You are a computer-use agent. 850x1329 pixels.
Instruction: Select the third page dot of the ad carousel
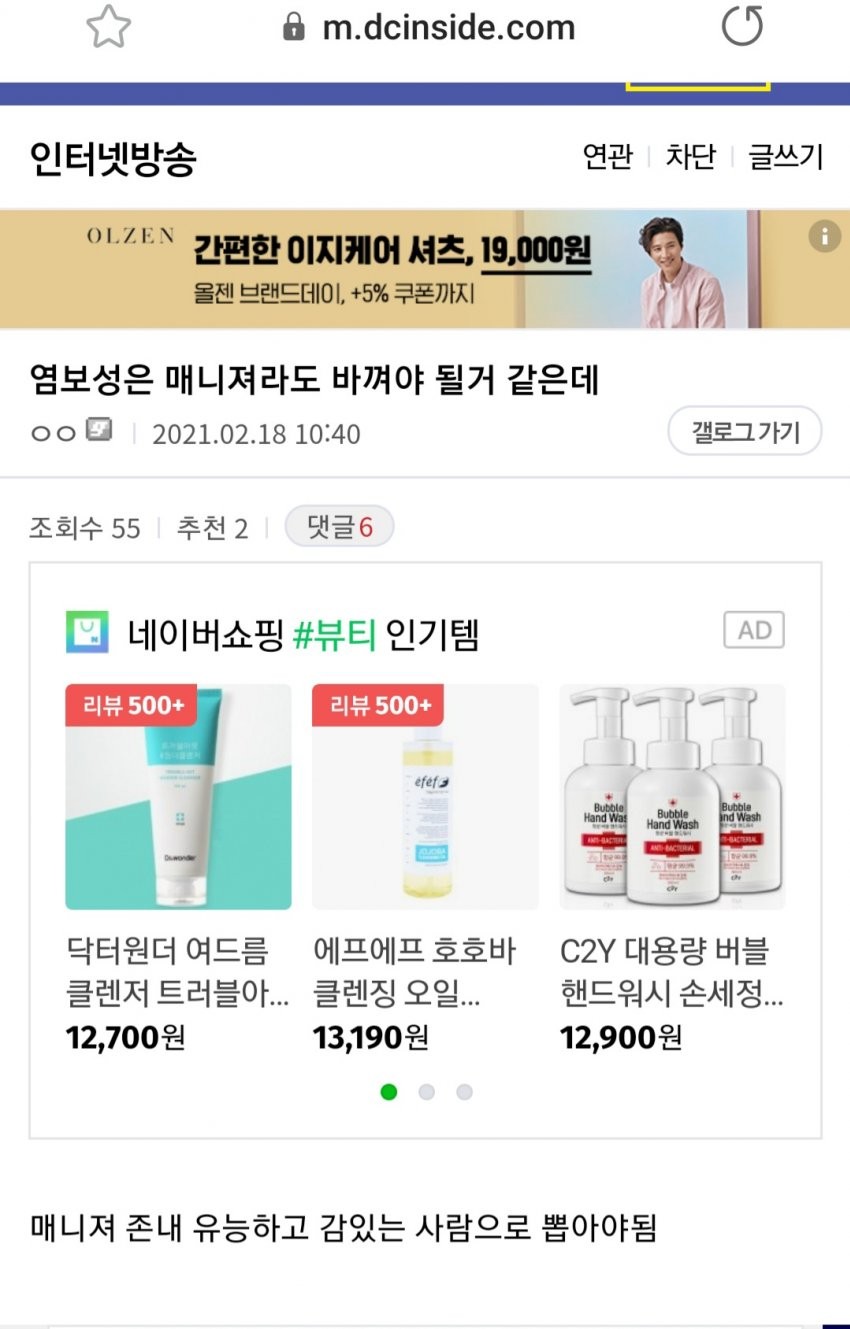click(464, 1092)
